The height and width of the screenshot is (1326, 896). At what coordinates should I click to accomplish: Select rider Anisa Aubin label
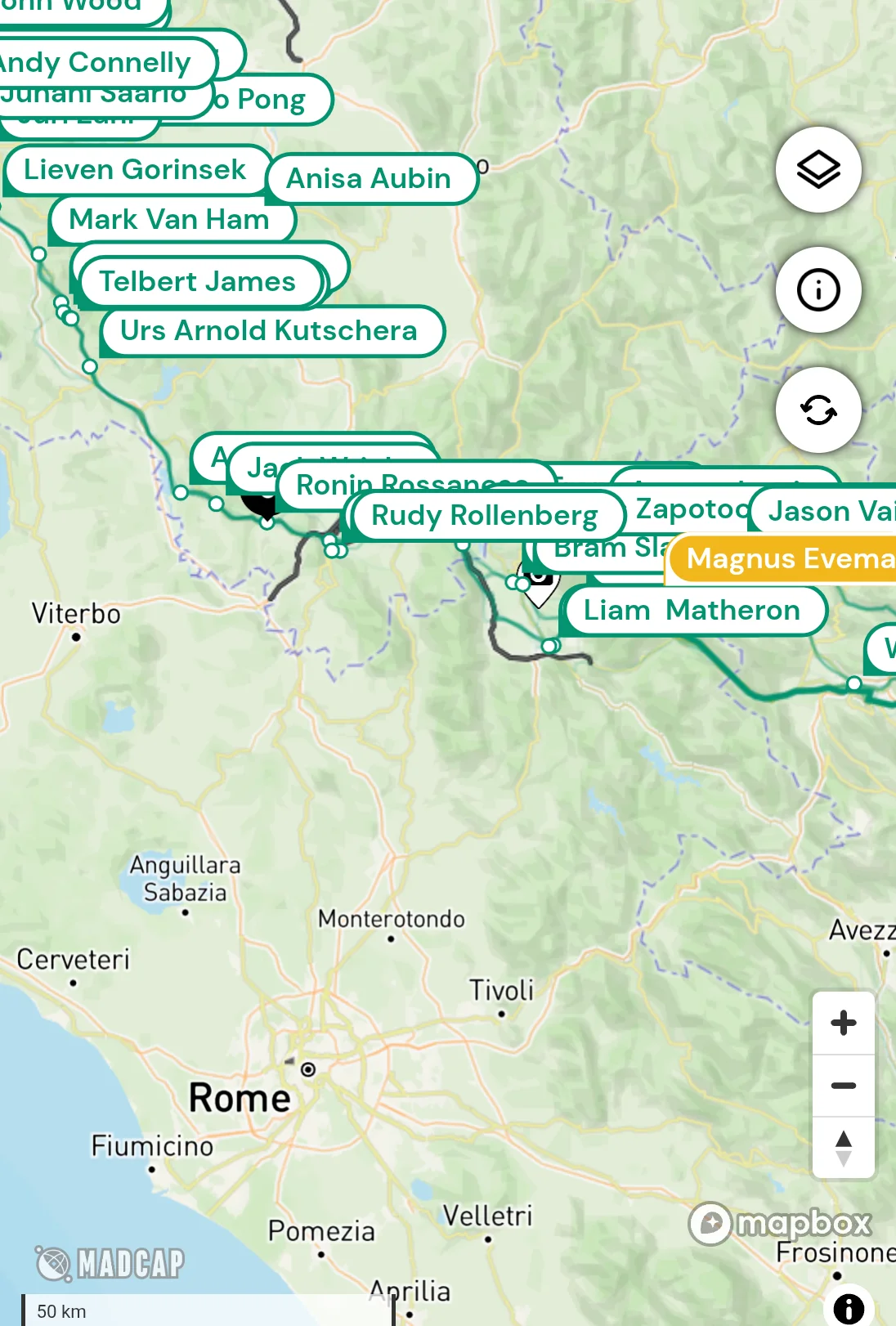point(369,179)
